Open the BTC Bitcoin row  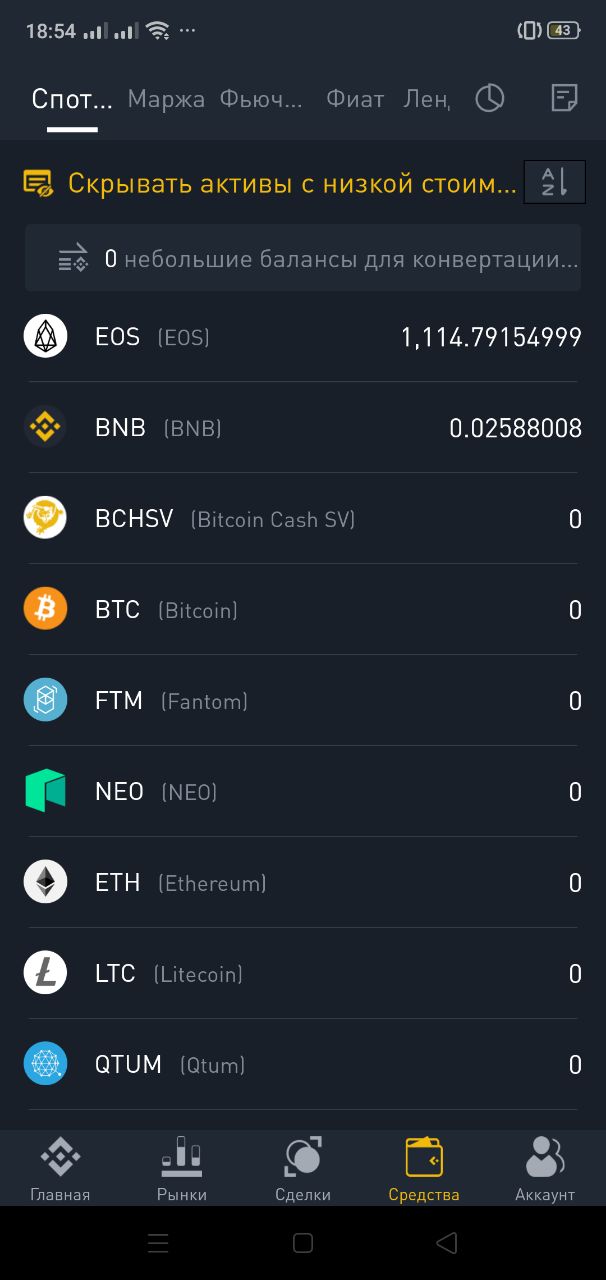[x=303, y=610]
